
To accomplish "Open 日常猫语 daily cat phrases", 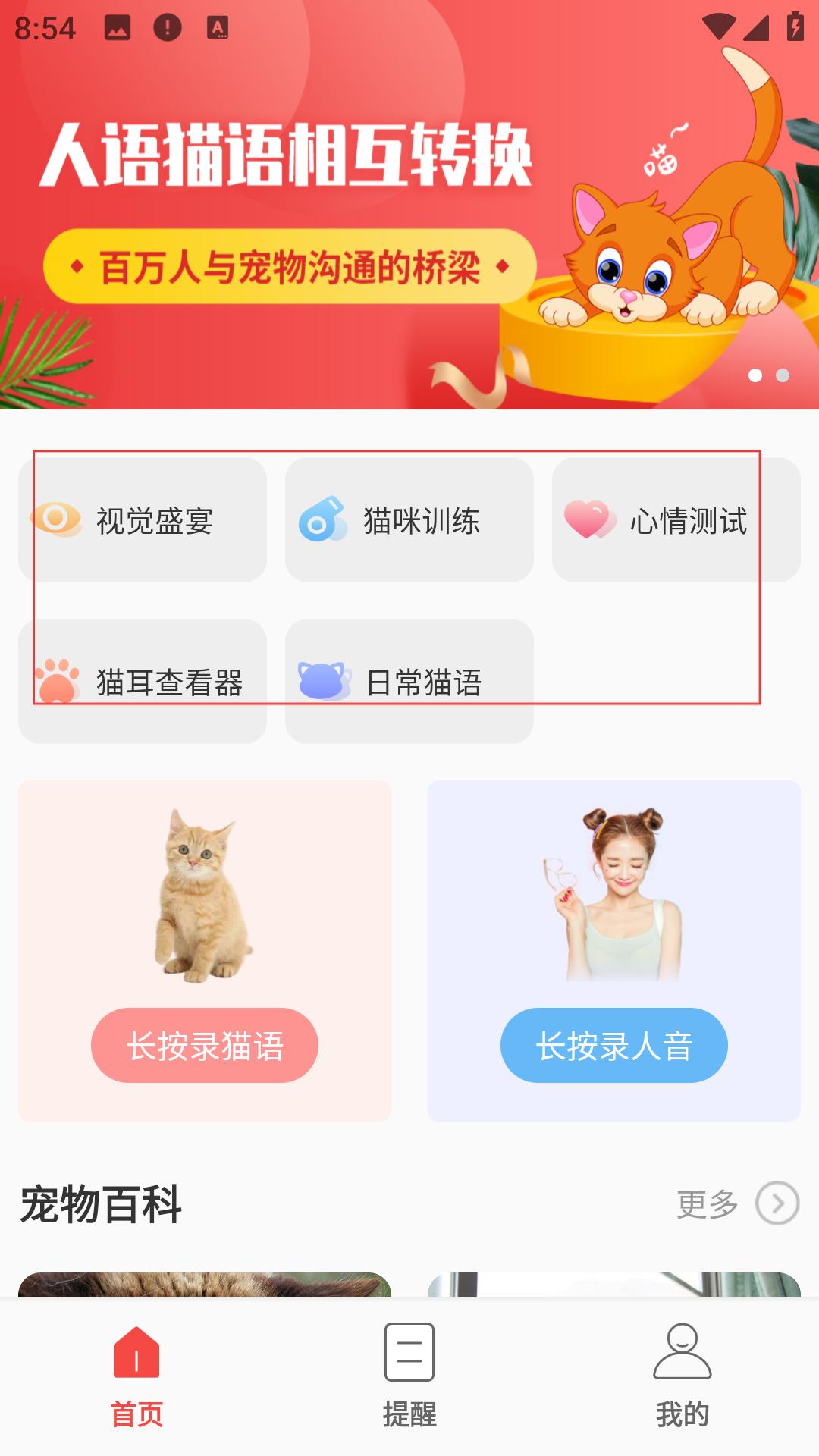I will [x=409, y=681].
